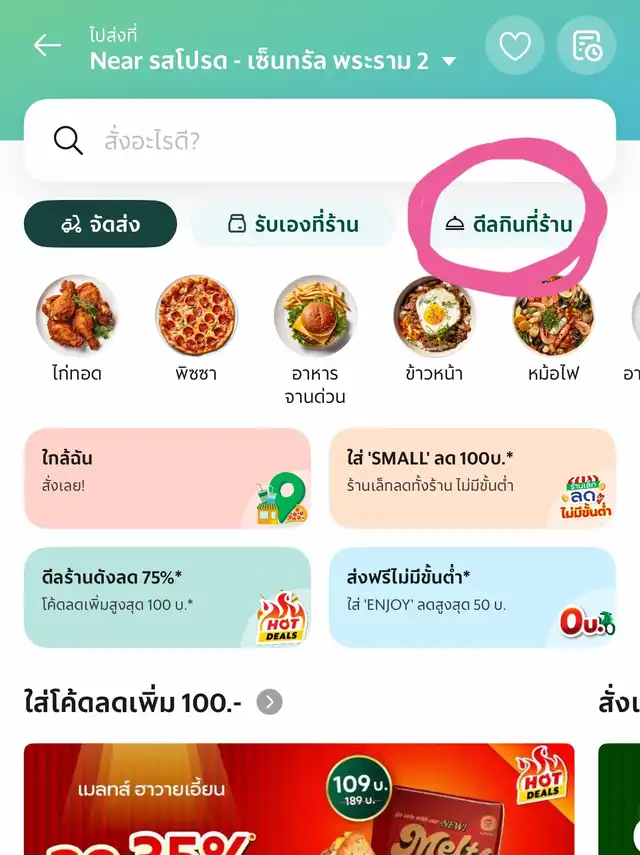Select the จัดส่ง delivery tab
Image resolution: width=640 pixels, height=855 pixels.
pos(100,224)
